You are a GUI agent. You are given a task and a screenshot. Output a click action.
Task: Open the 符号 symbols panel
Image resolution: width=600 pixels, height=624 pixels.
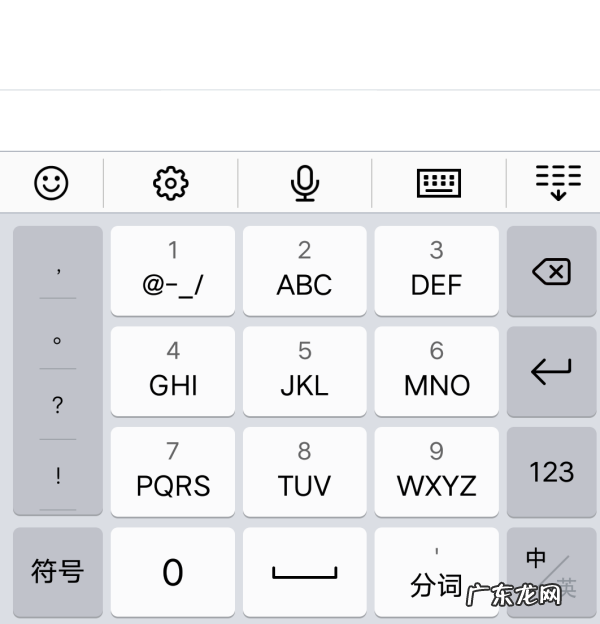[x=58, y=572]
